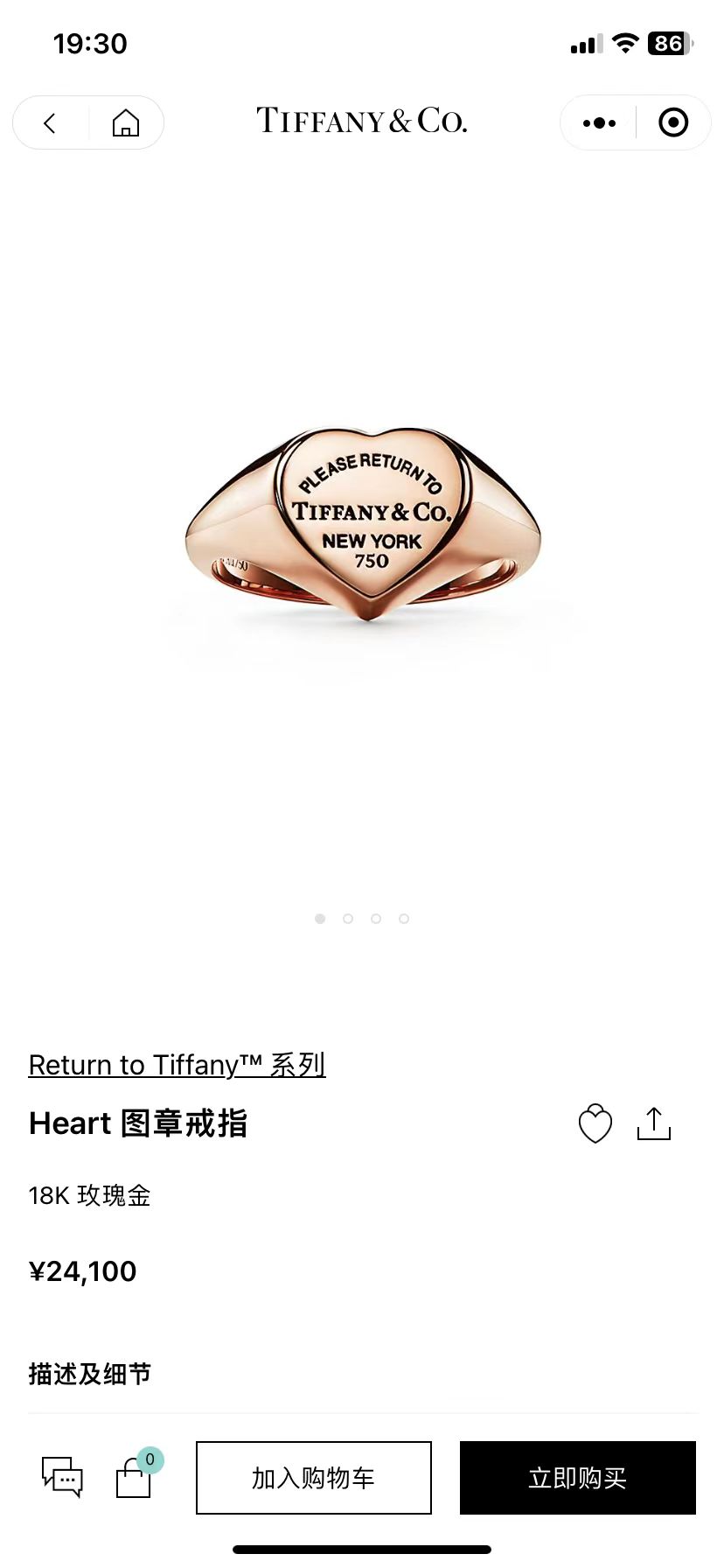Screen dimensions: 724x1568
Task: Go back to the previous page
Action: point(50,123)
